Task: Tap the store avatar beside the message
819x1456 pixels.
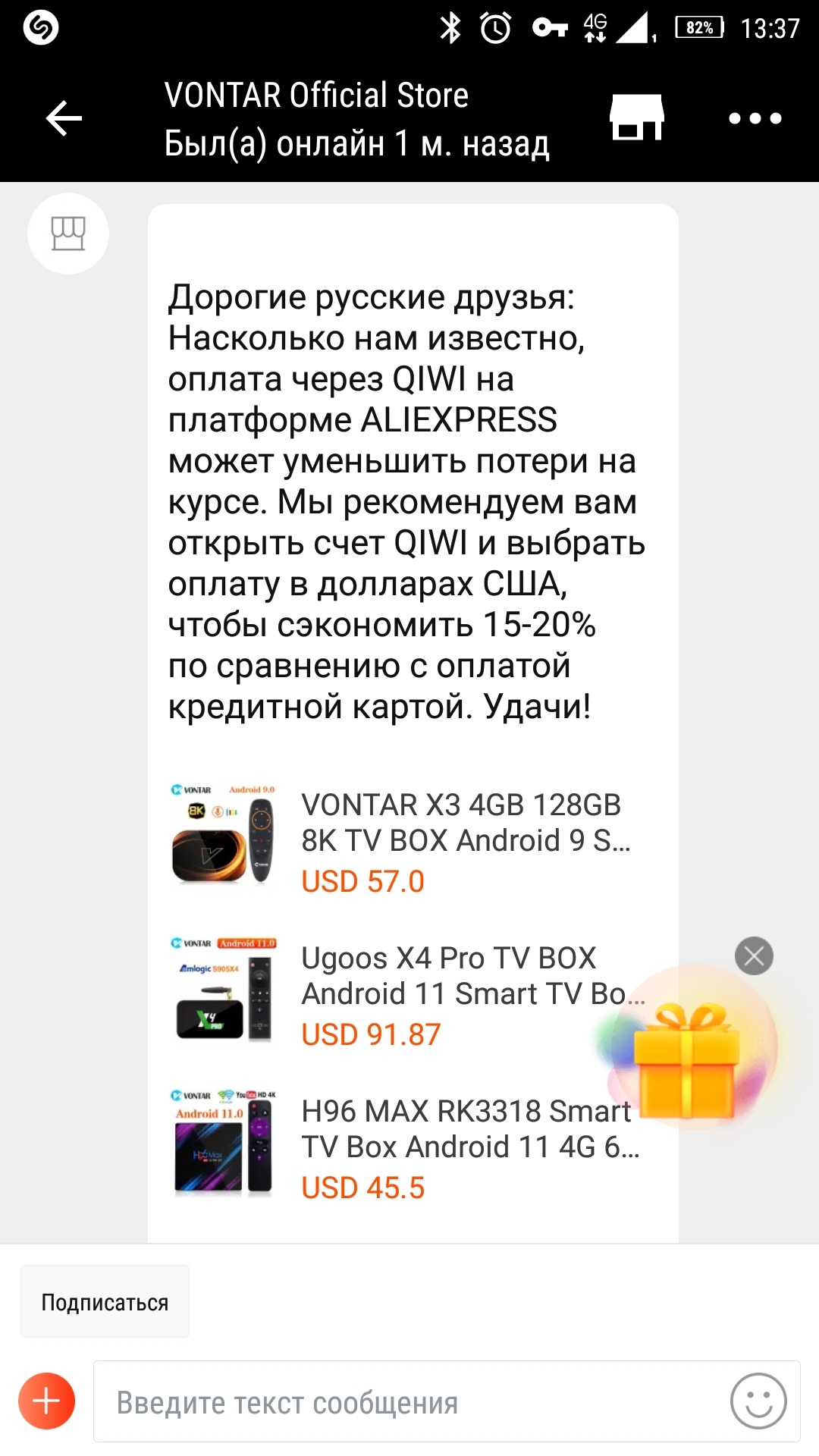Action: click(x=68, y=234)
